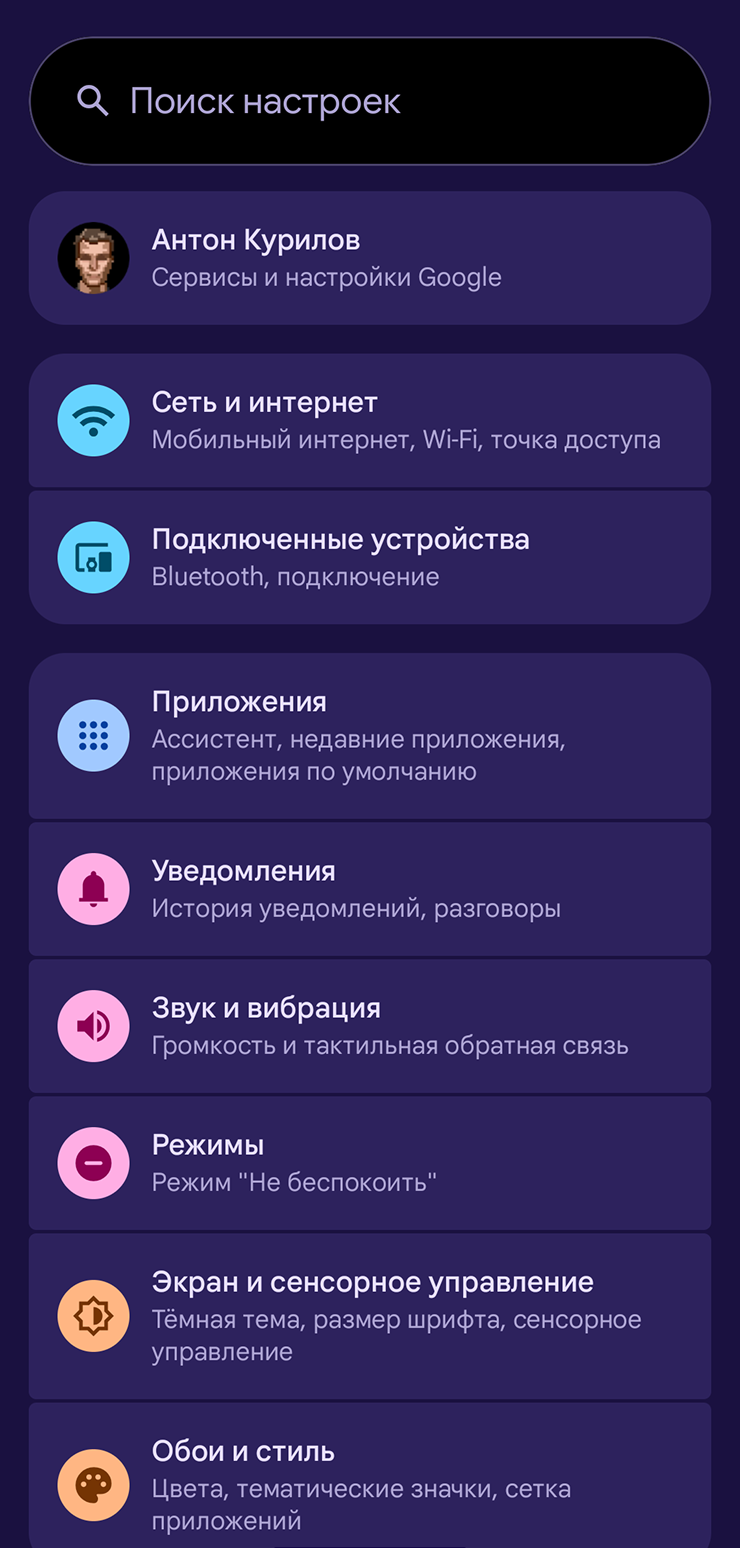The width and height of the screenshot is (740, 1548).
Task: Select «Уведомления» settings row
Action: tap(370, 889)
